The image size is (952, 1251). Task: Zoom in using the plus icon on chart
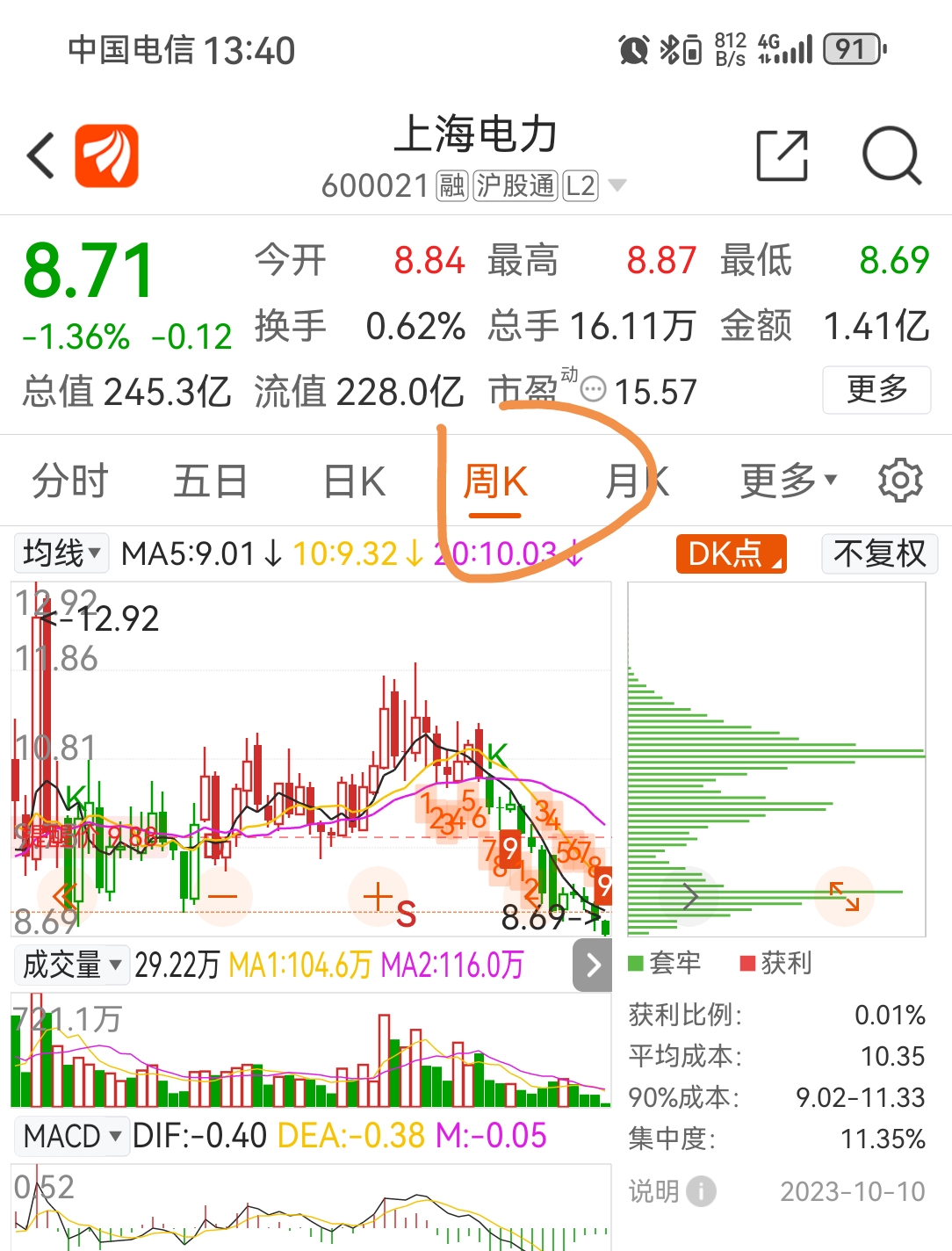point(378,895)
